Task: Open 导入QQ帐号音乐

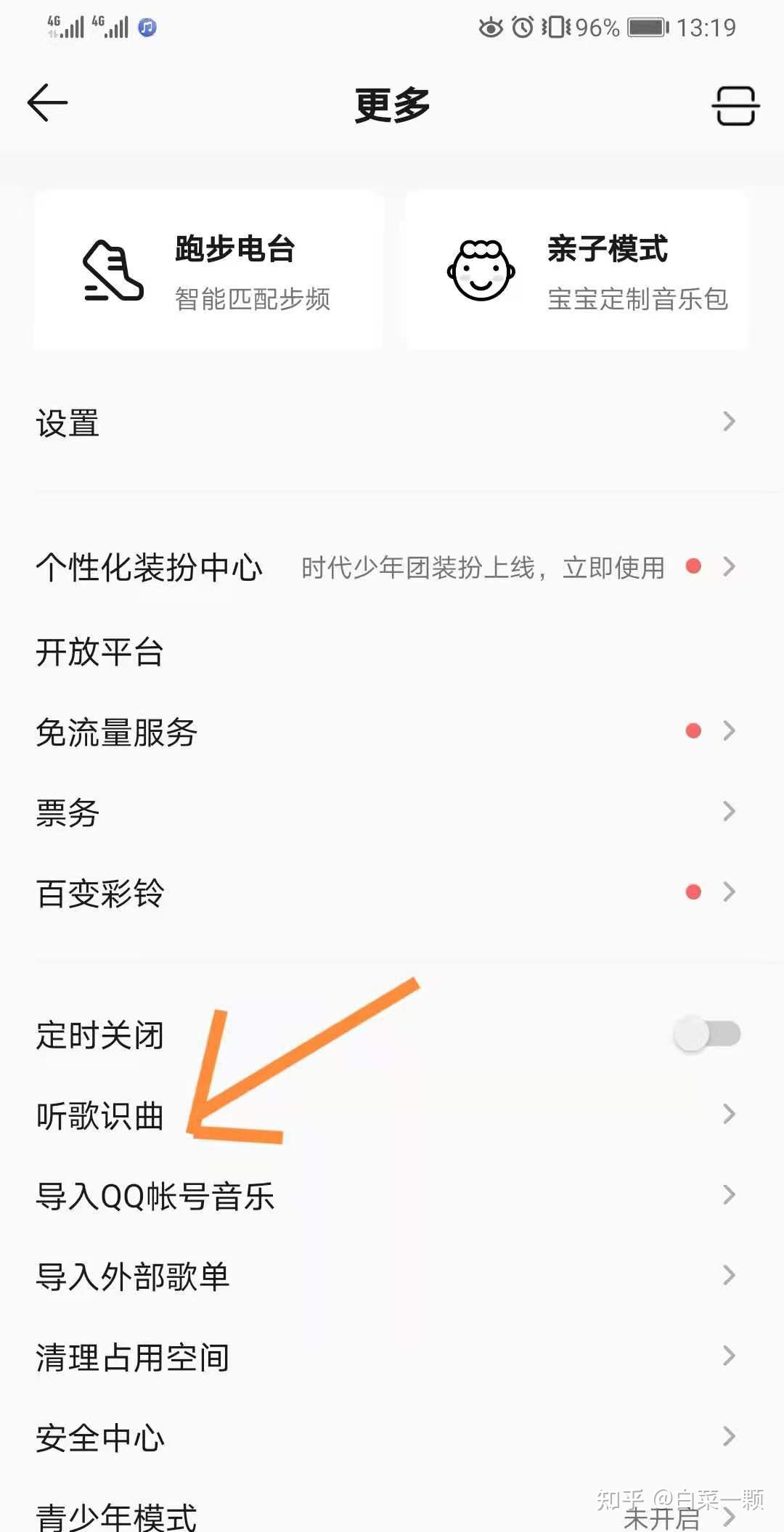Action: click(x=392, y=1195)
